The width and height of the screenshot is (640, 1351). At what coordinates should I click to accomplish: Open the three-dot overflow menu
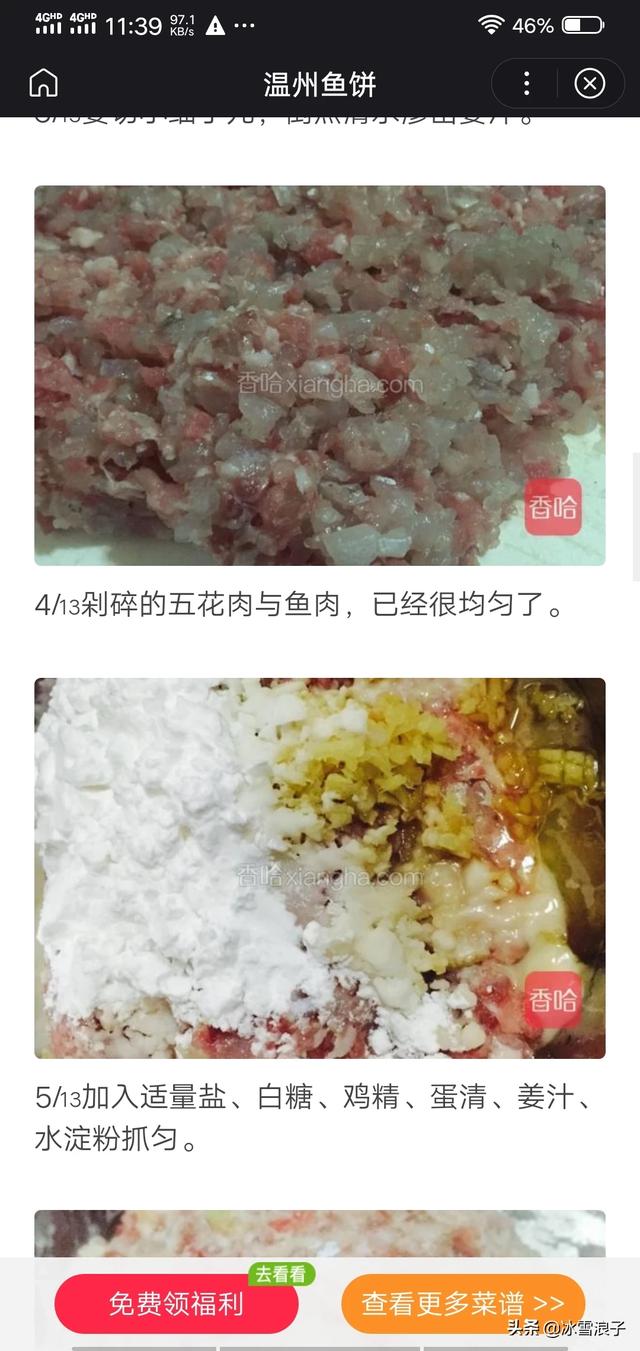click(527, 83)
